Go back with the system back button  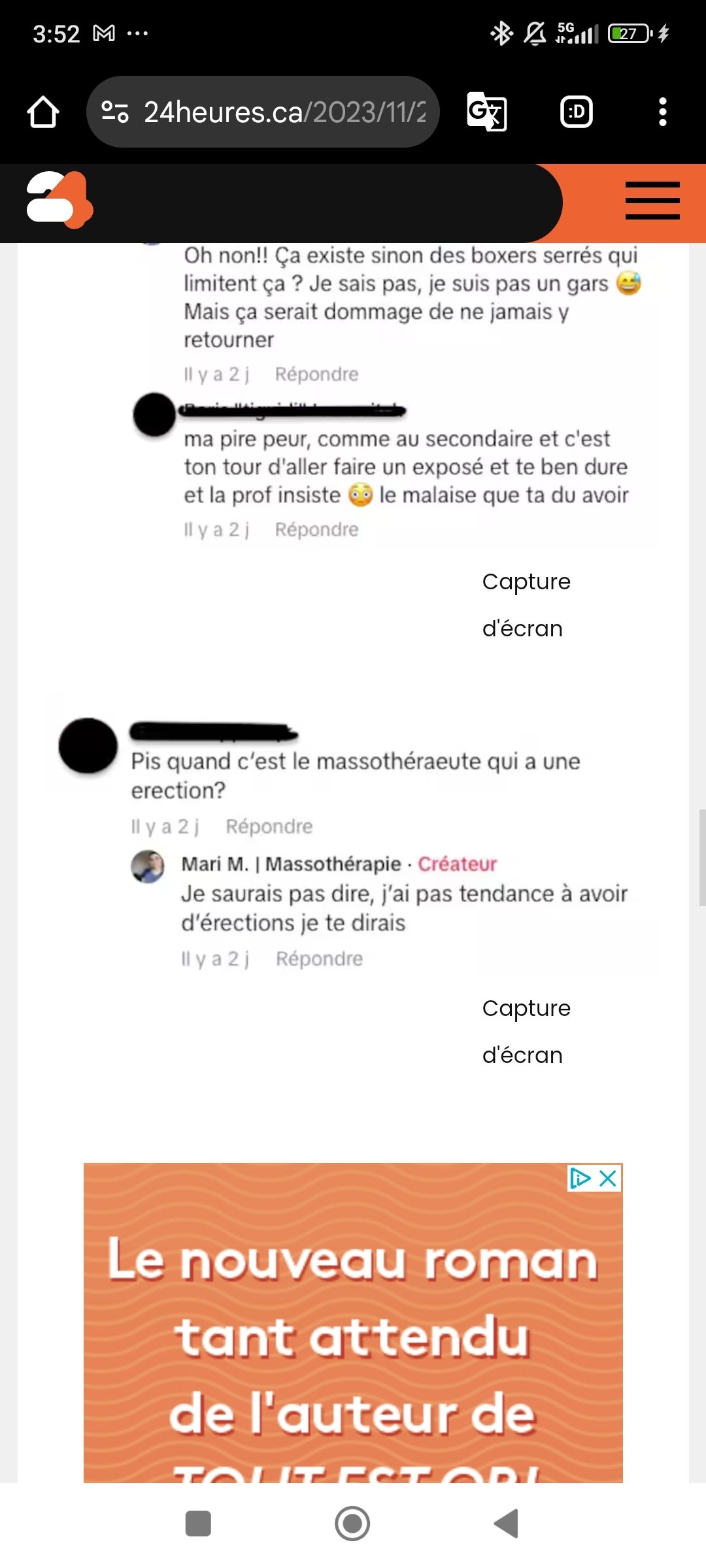507,1524
